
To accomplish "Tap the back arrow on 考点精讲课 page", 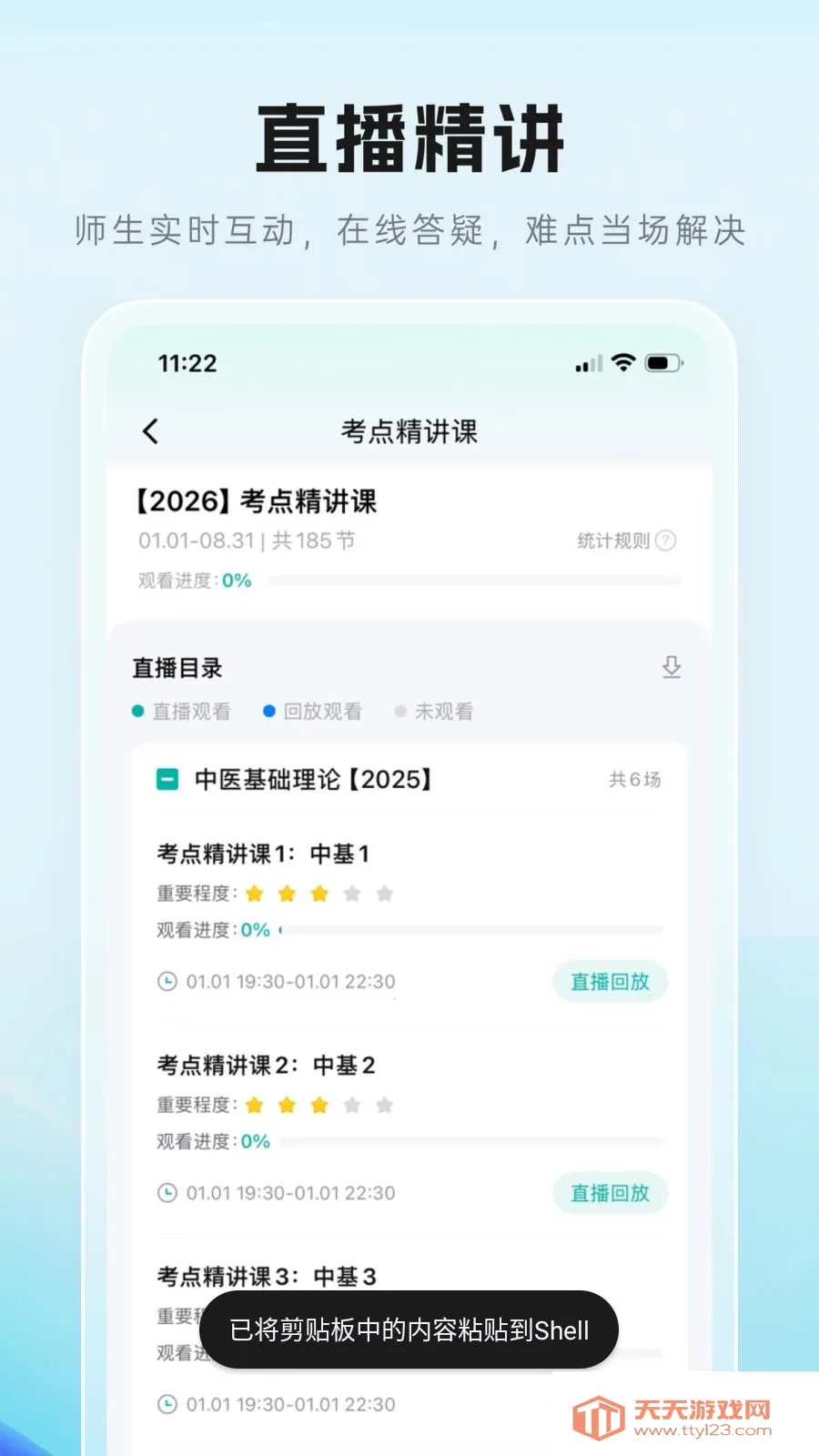I will (x=151, y=430).
